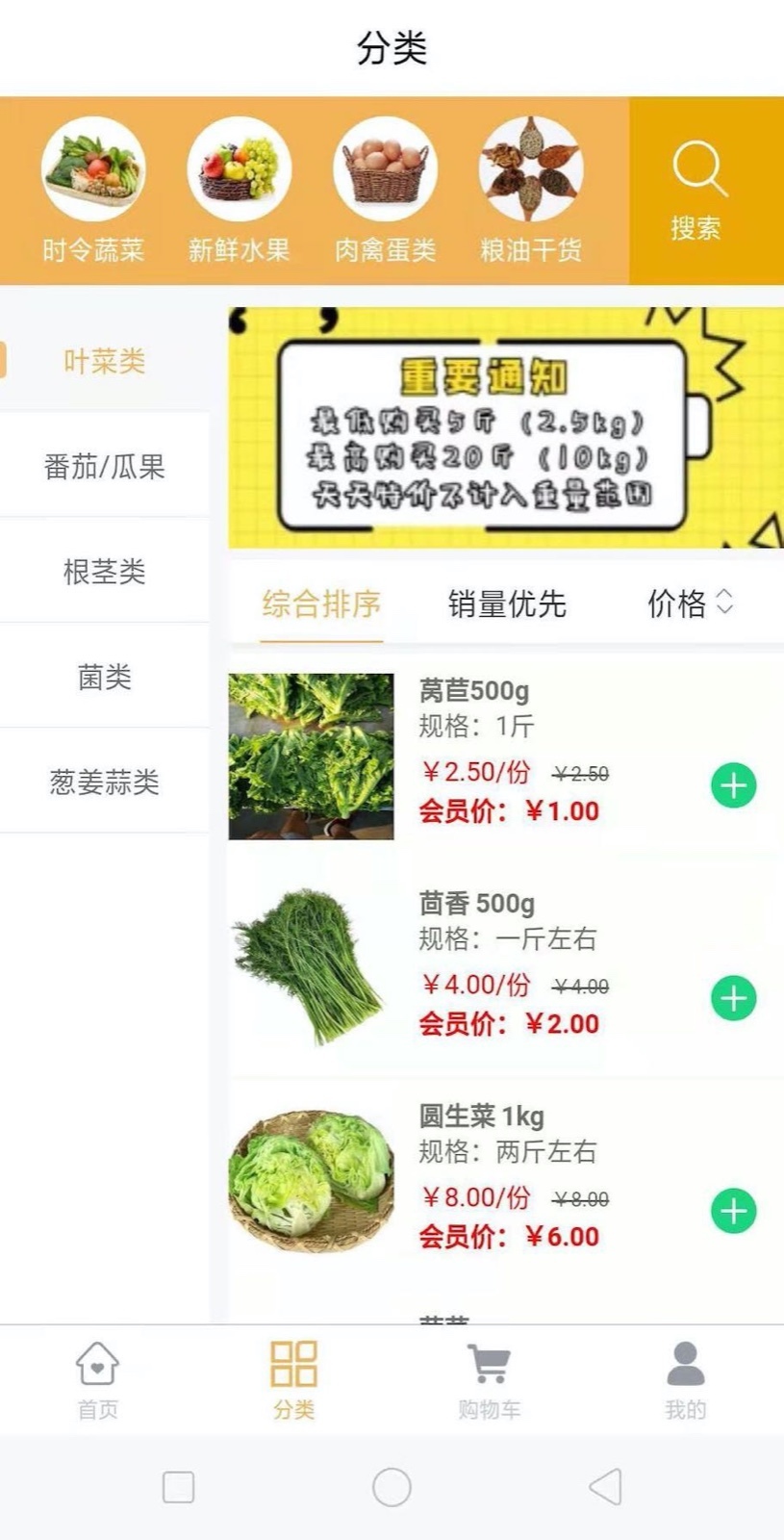Sort products by 销量优先
The width and height of the screenshot is (784, 1540).
507,604
